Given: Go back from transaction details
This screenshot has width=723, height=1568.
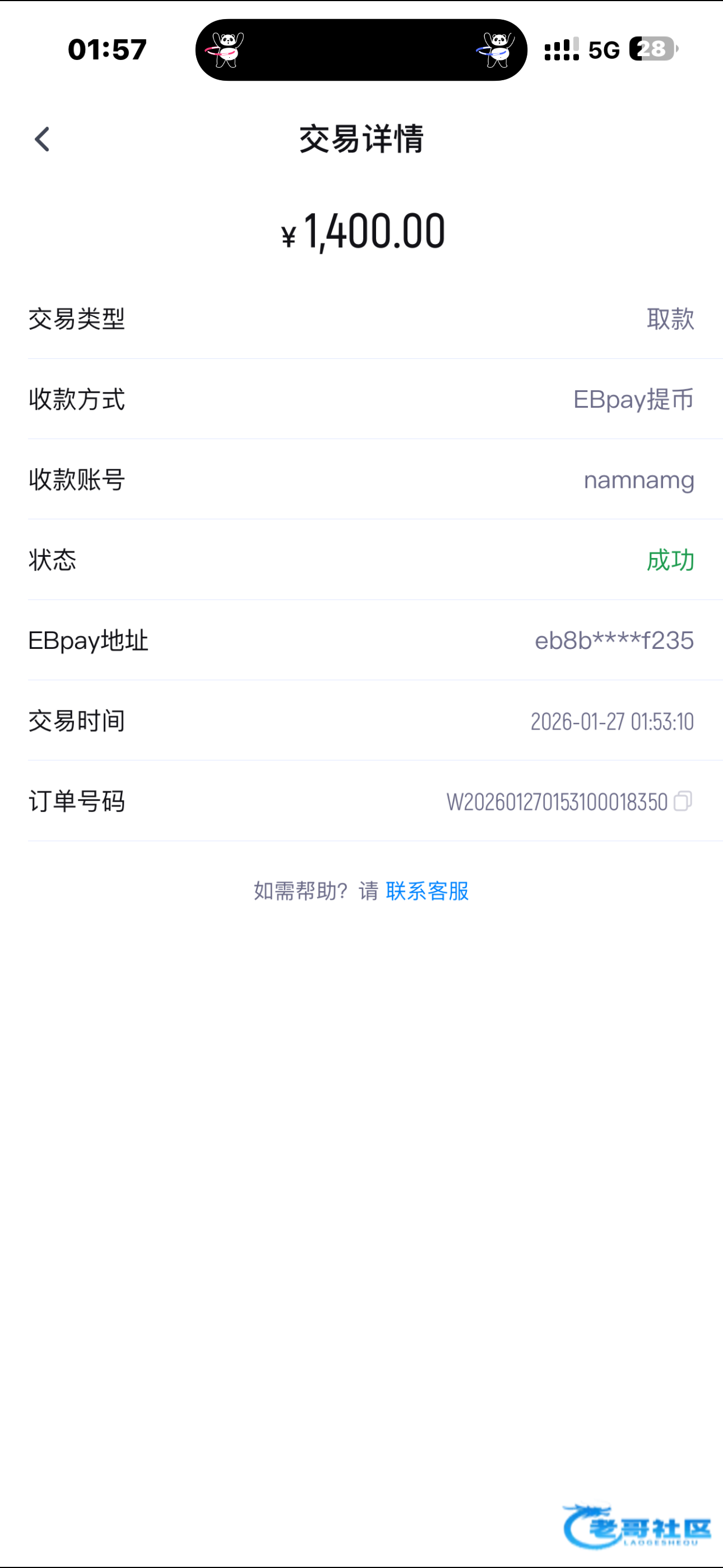Looking at the screenshot, I should 42,140.
